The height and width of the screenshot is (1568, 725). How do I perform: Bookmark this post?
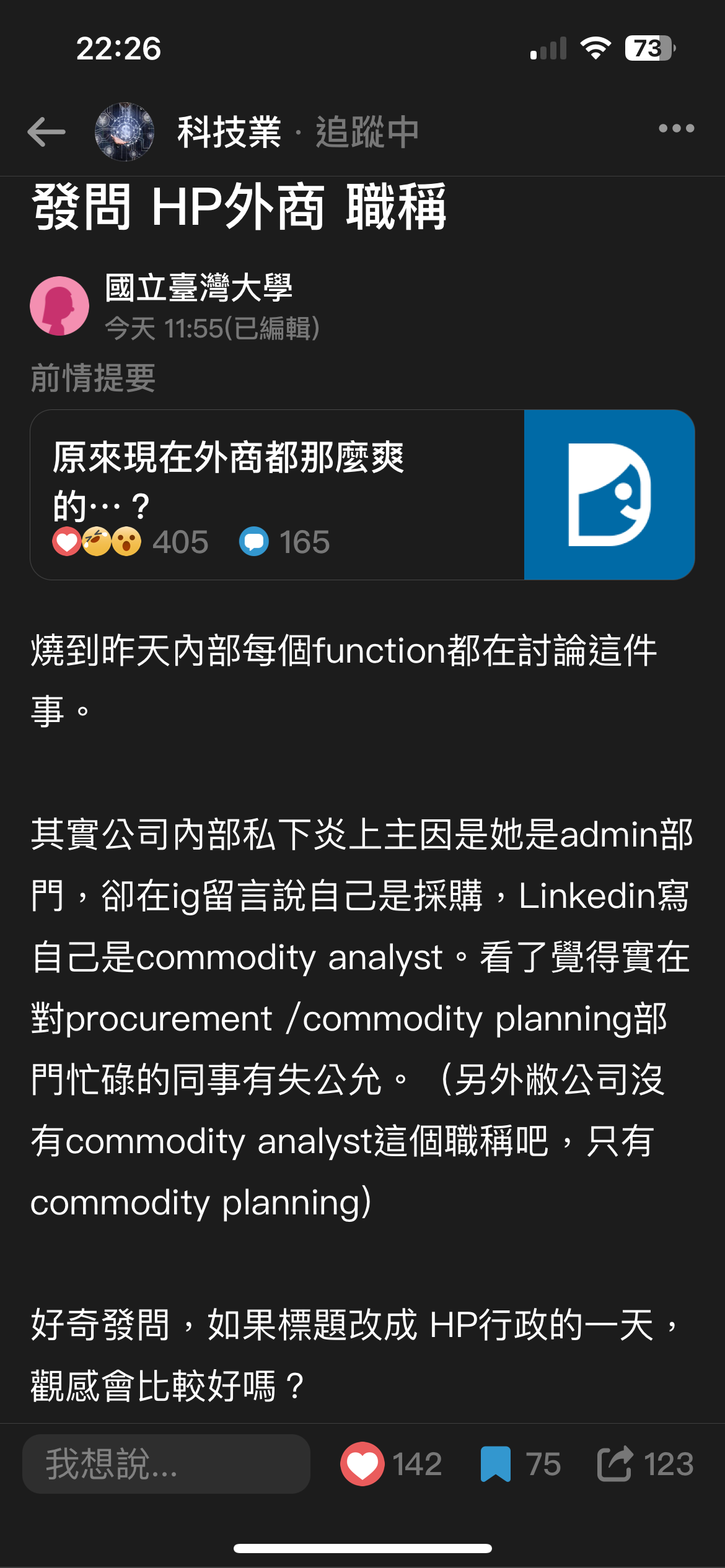[495, 1464]
